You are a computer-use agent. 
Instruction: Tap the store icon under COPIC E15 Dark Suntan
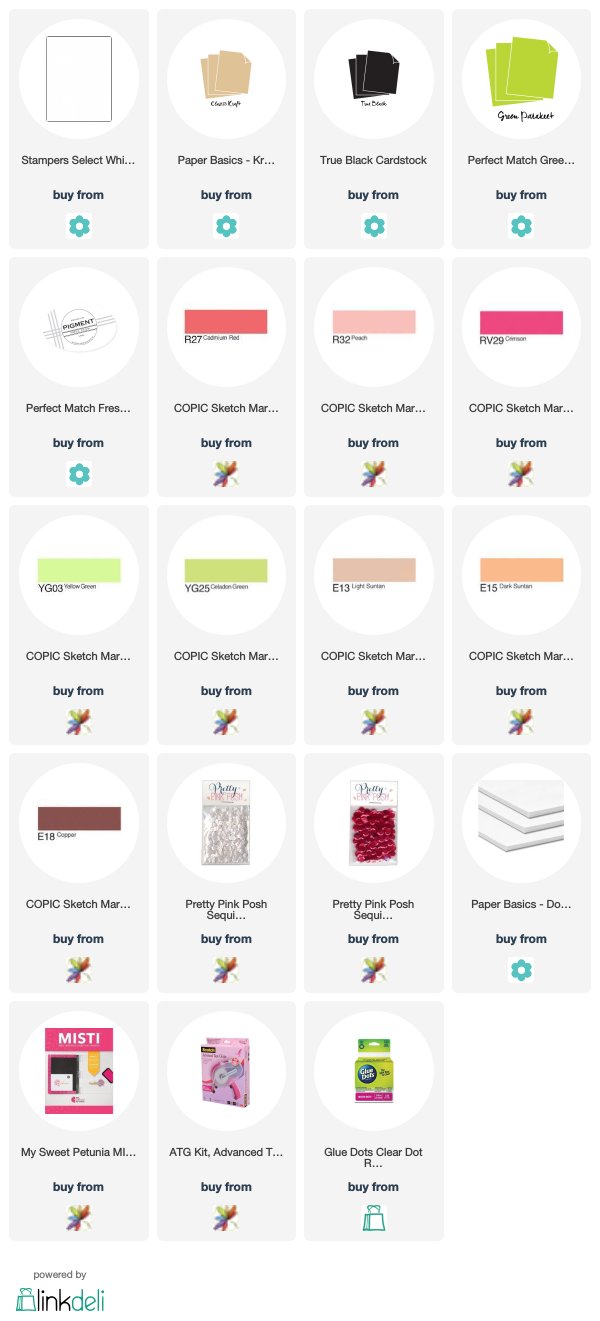pos(521,722)
